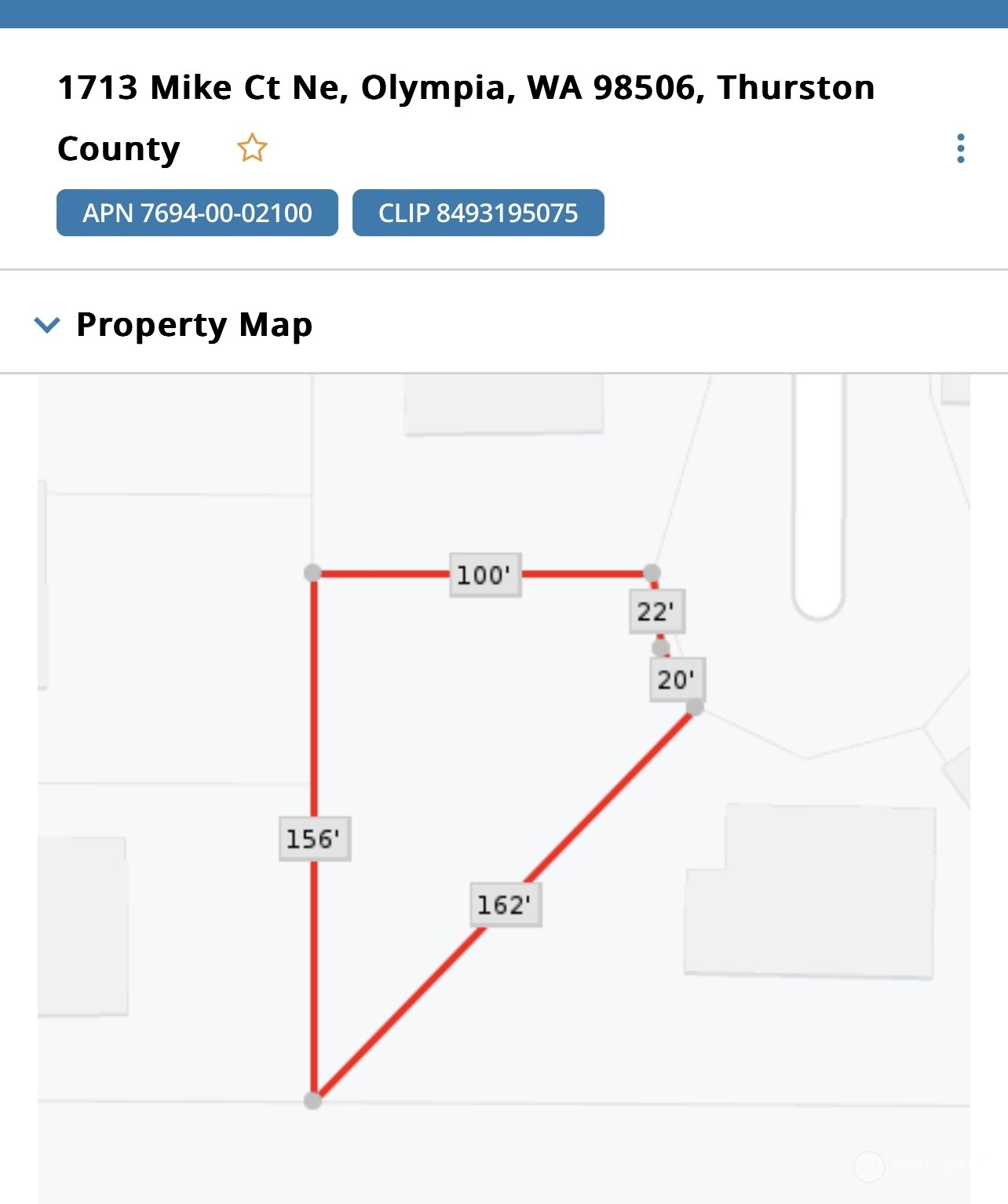Tap the CLIP 8493195075 chip
The height and width of the screenshot is (1204, 1008).
point(478,213)
